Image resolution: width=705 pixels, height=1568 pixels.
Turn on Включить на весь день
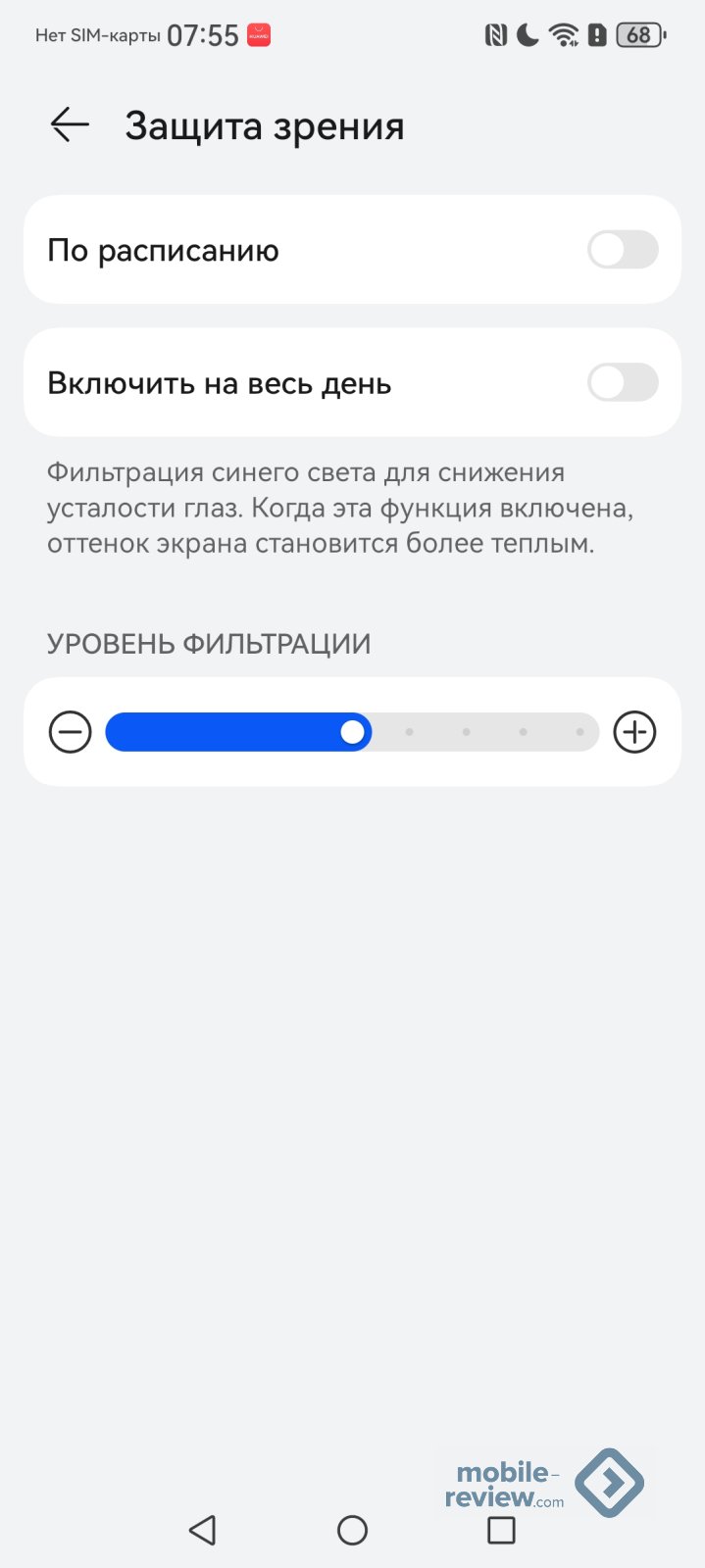tap(622, 383)
